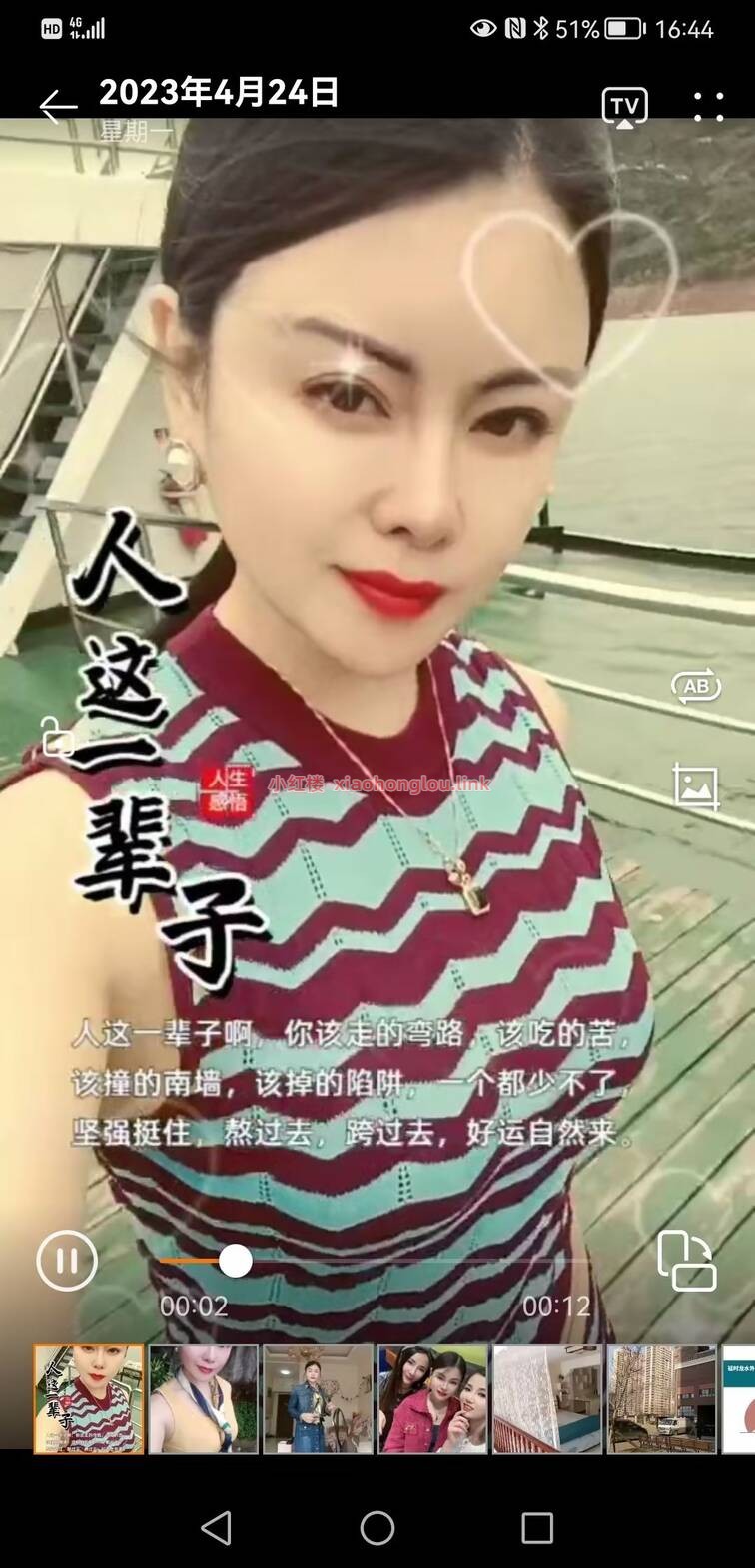The height and width of the screenshot is (1568, 755).
Task: Open the thumbnail of woman in denim
Action: (x=318, y=1398)
